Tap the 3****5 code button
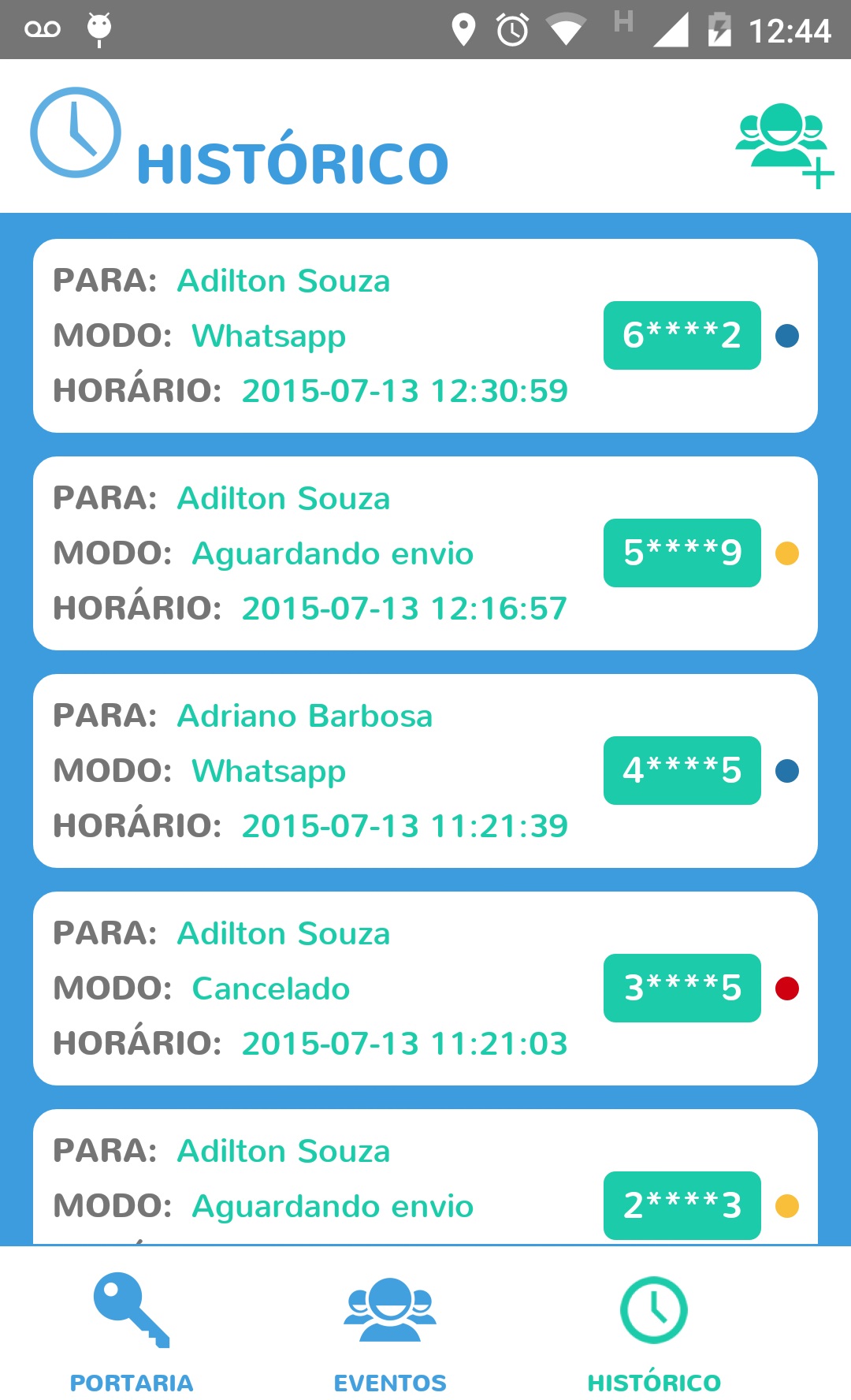 point(682,988)
